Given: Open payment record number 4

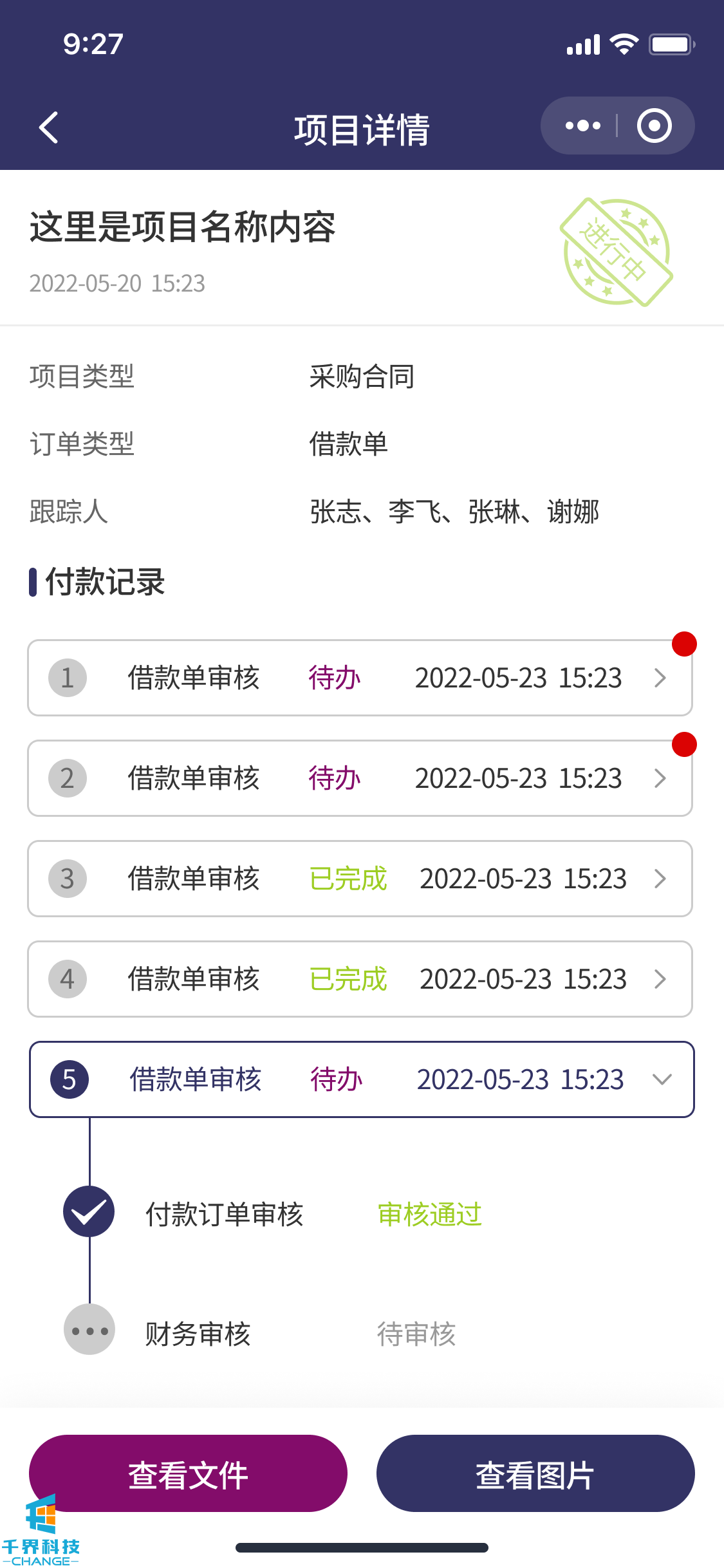Looking at the screenshot, I should (360, 979).
